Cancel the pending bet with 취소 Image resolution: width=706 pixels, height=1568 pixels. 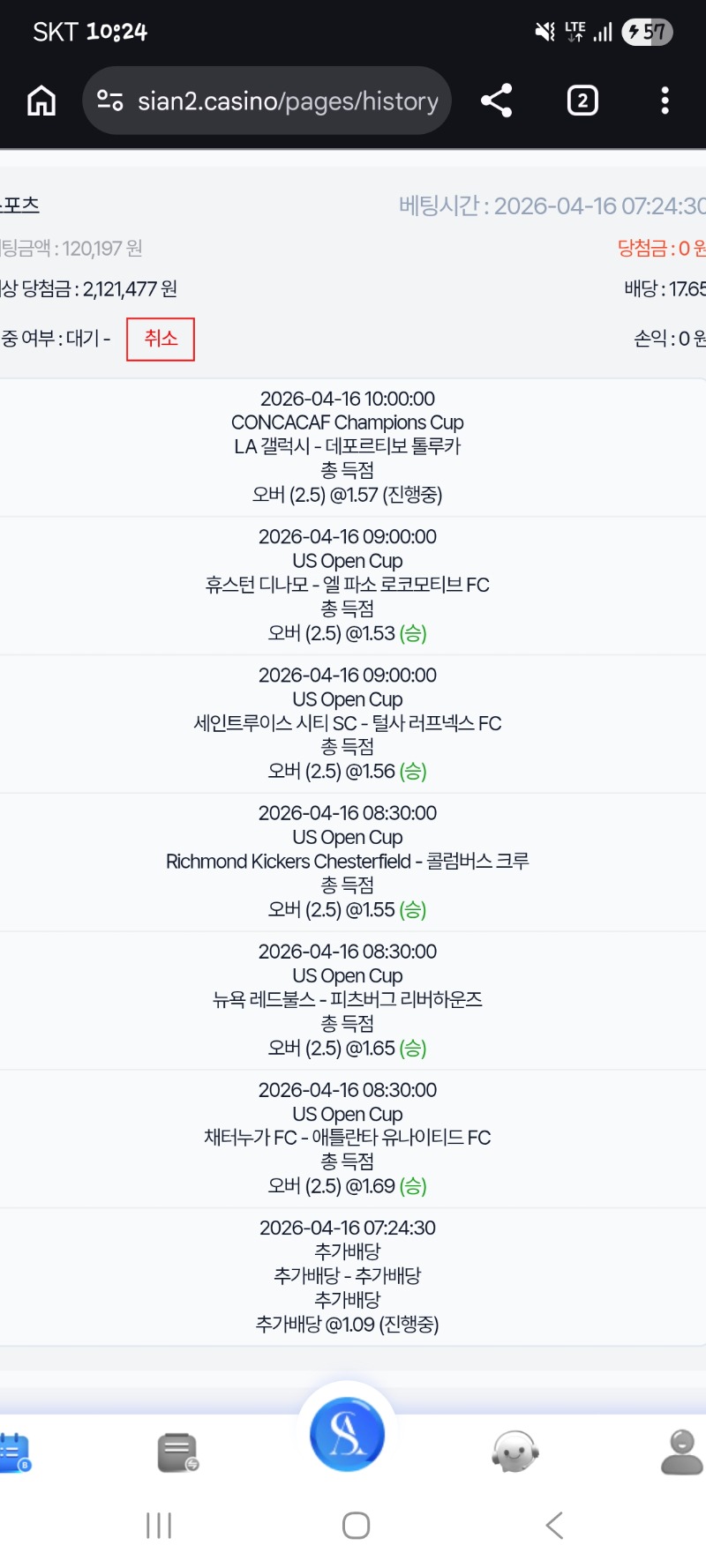(x=161, y=339)
